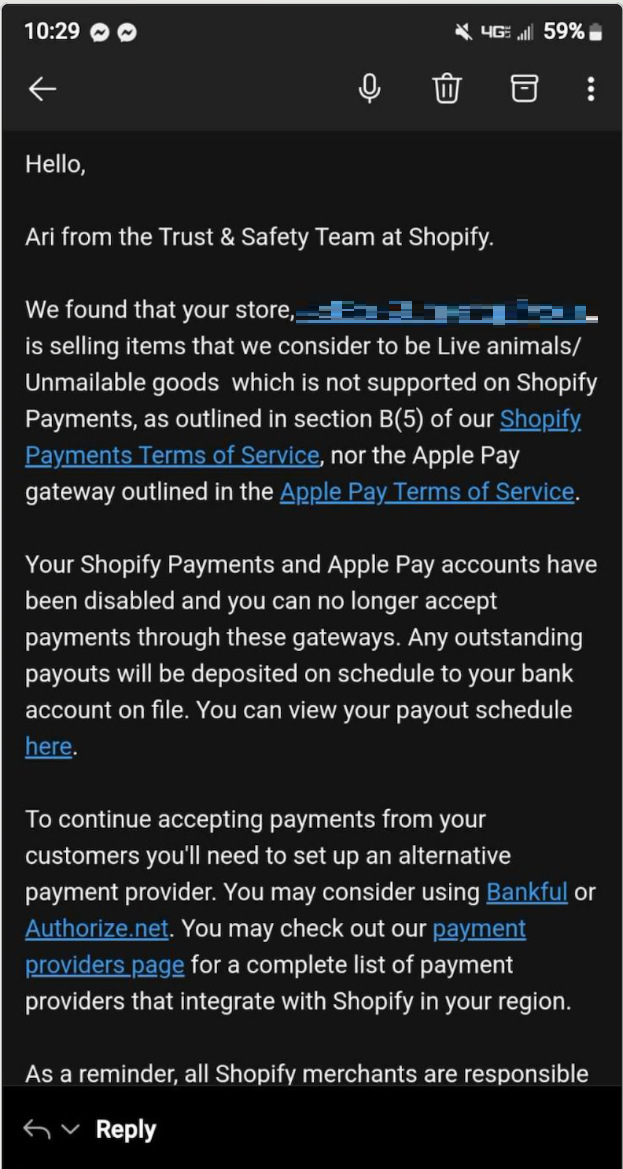Open the three-dot overflow menu

coord(591,89)
